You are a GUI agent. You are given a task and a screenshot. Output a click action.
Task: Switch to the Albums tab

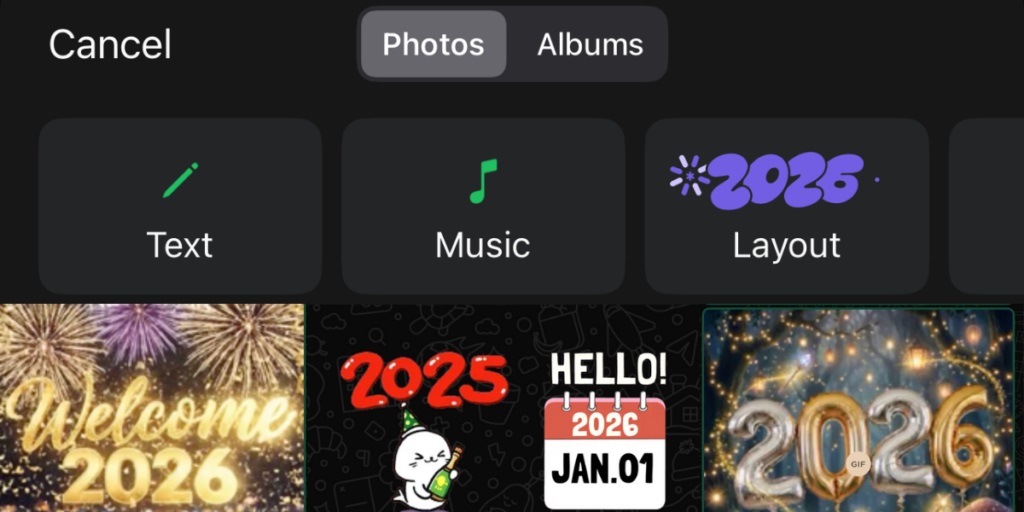point(590,45)
